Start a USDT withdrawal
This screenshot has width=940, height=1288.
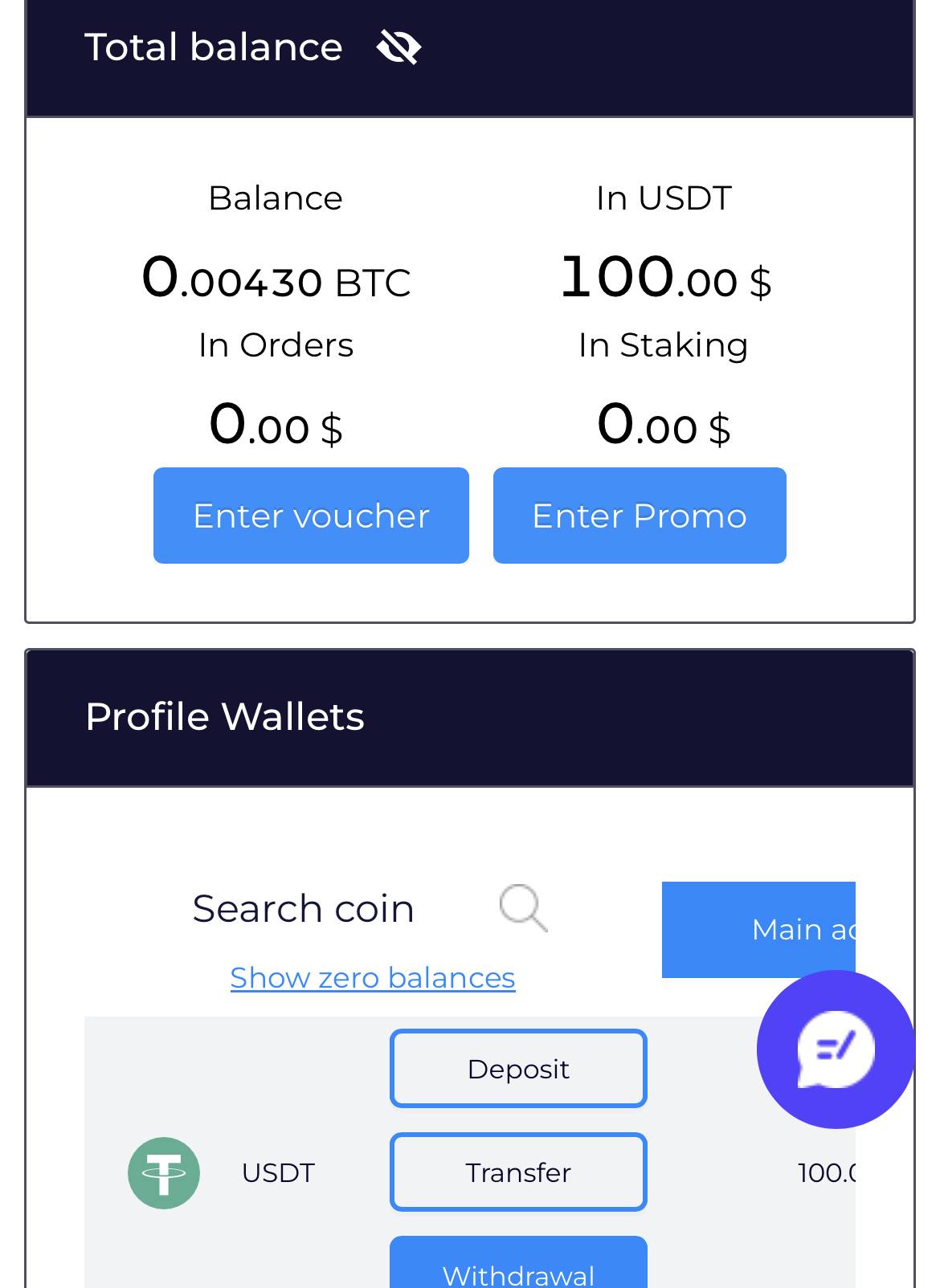pyautogui.click(x=518, y=1267)
